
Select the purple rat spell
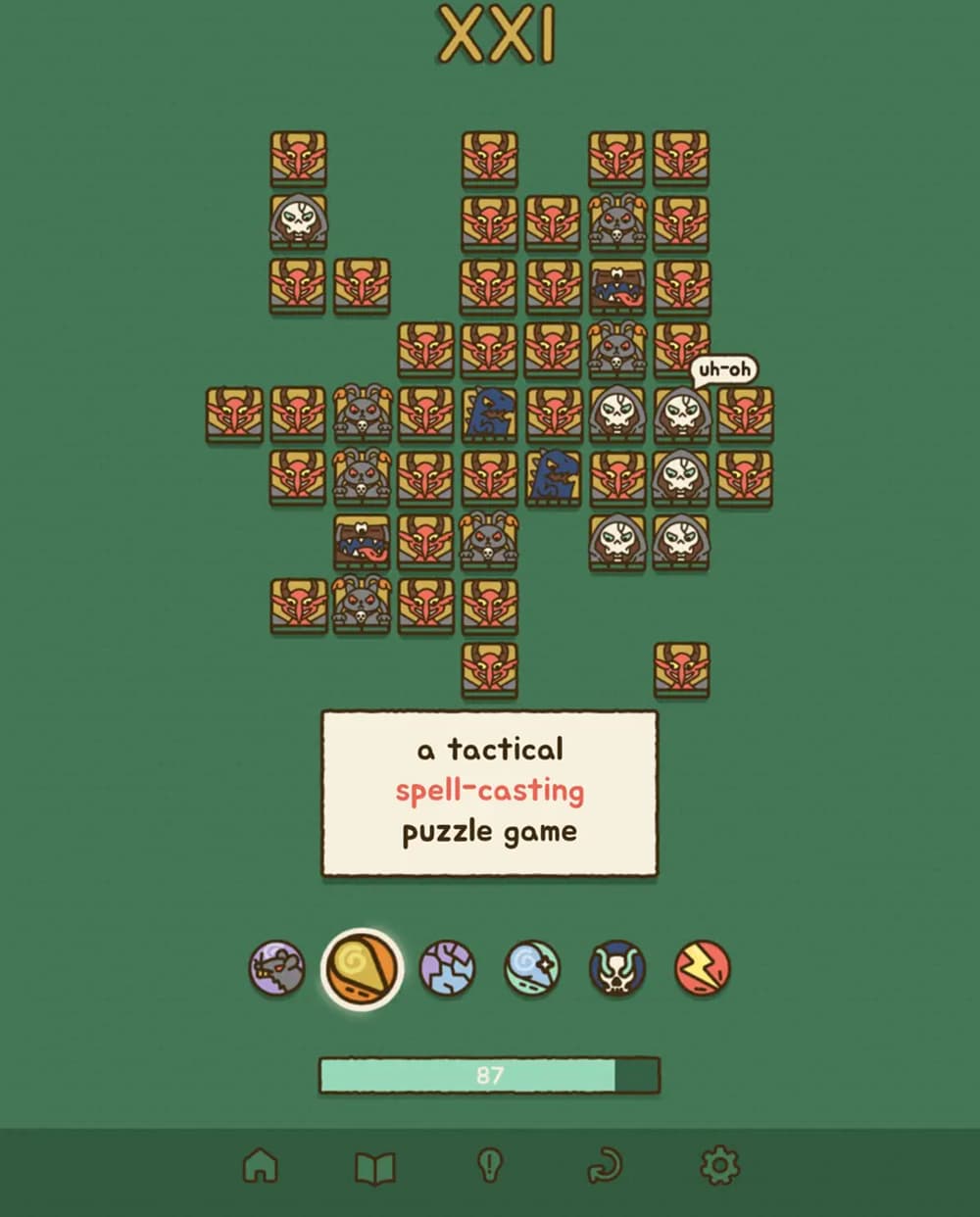tap(276, 968)
